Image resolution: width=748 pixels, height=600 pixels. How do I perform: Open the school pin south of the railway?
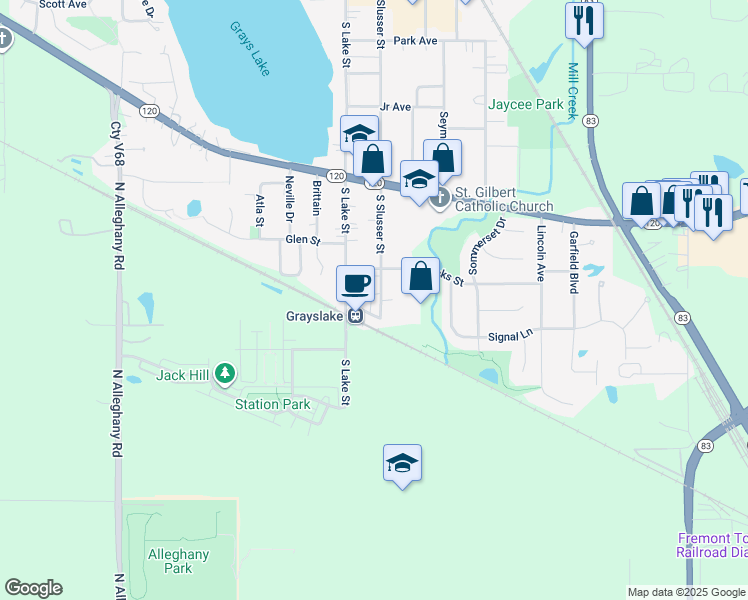coord(402,463)
